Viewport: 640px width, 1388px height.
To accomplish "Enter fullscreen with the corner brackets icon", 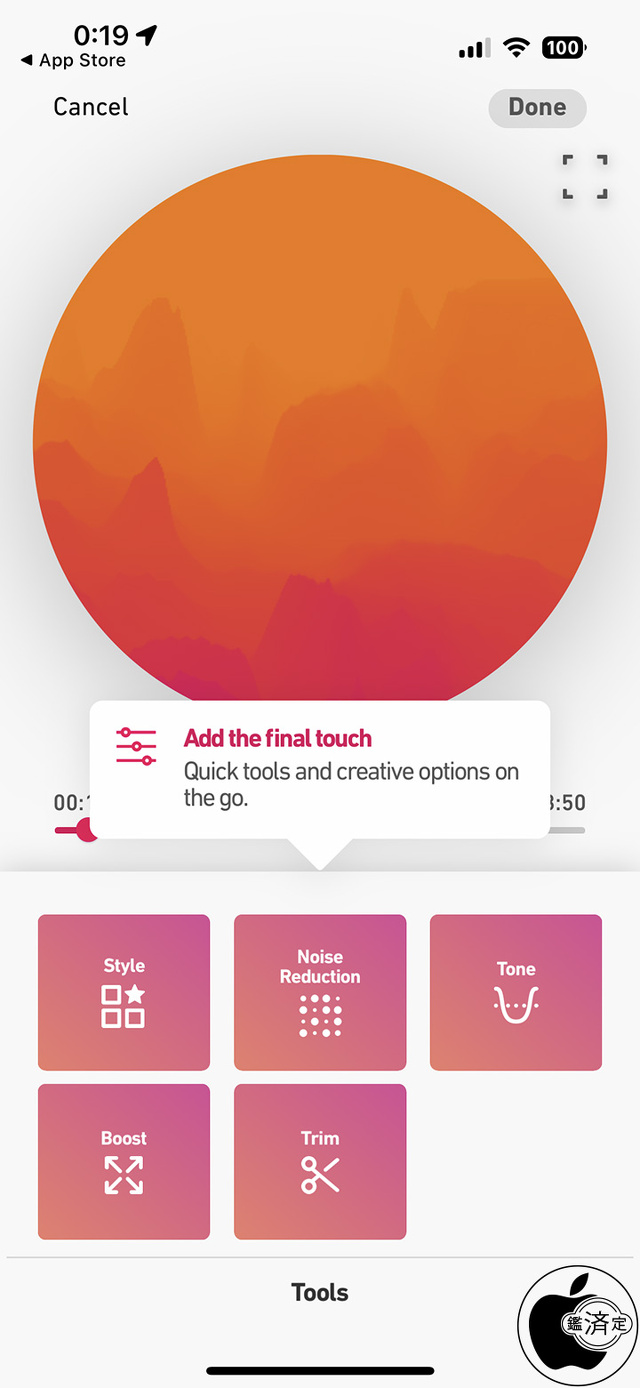I will pyautogui.click(x=585, y=177).
